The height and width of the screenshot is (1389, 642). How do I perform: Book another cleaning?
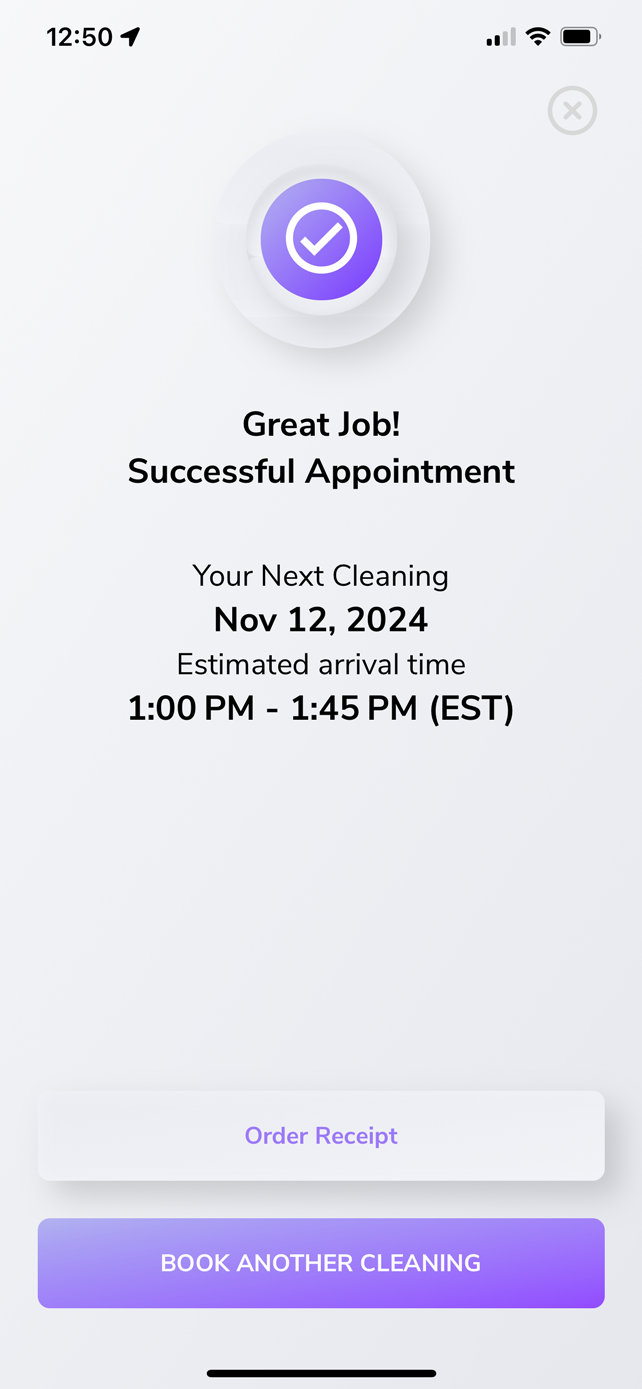pyautogui.click(x=321, y=1262)
